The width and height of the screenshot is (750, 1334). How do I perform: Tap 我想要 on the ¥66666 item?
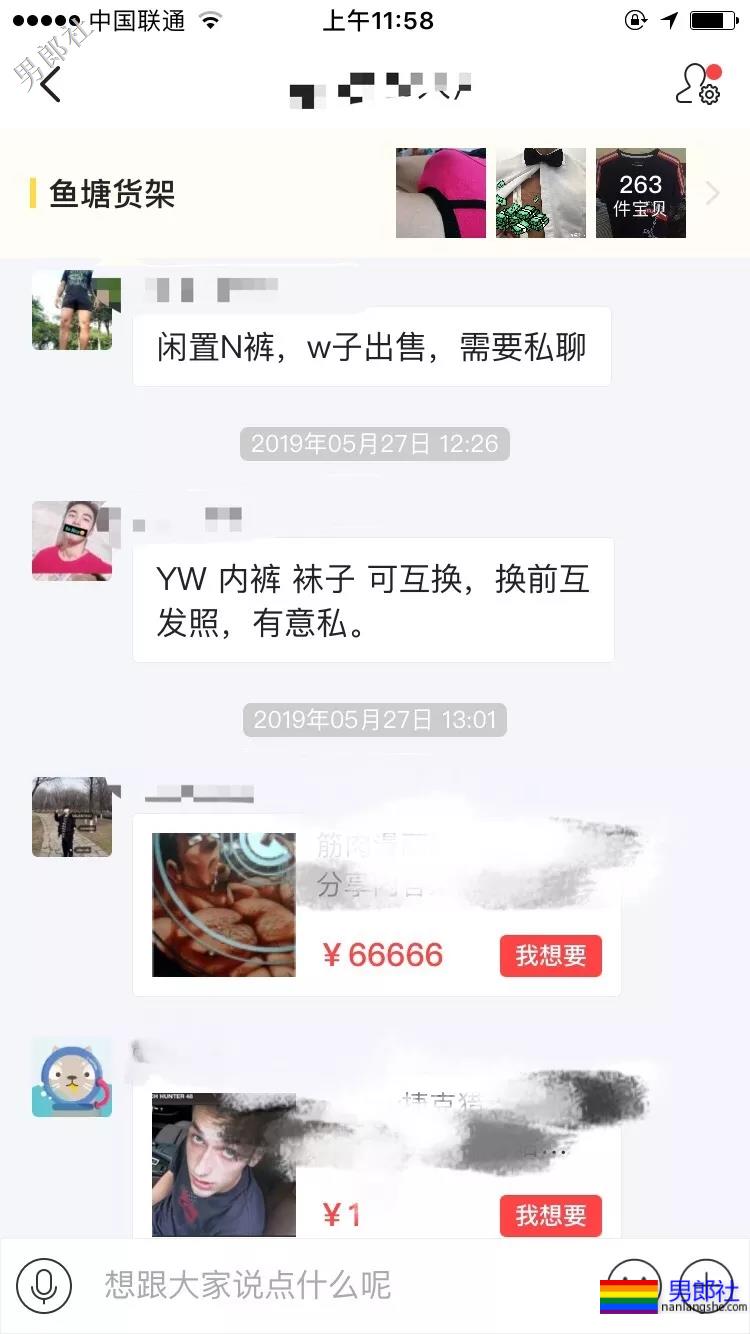(550, 956)
